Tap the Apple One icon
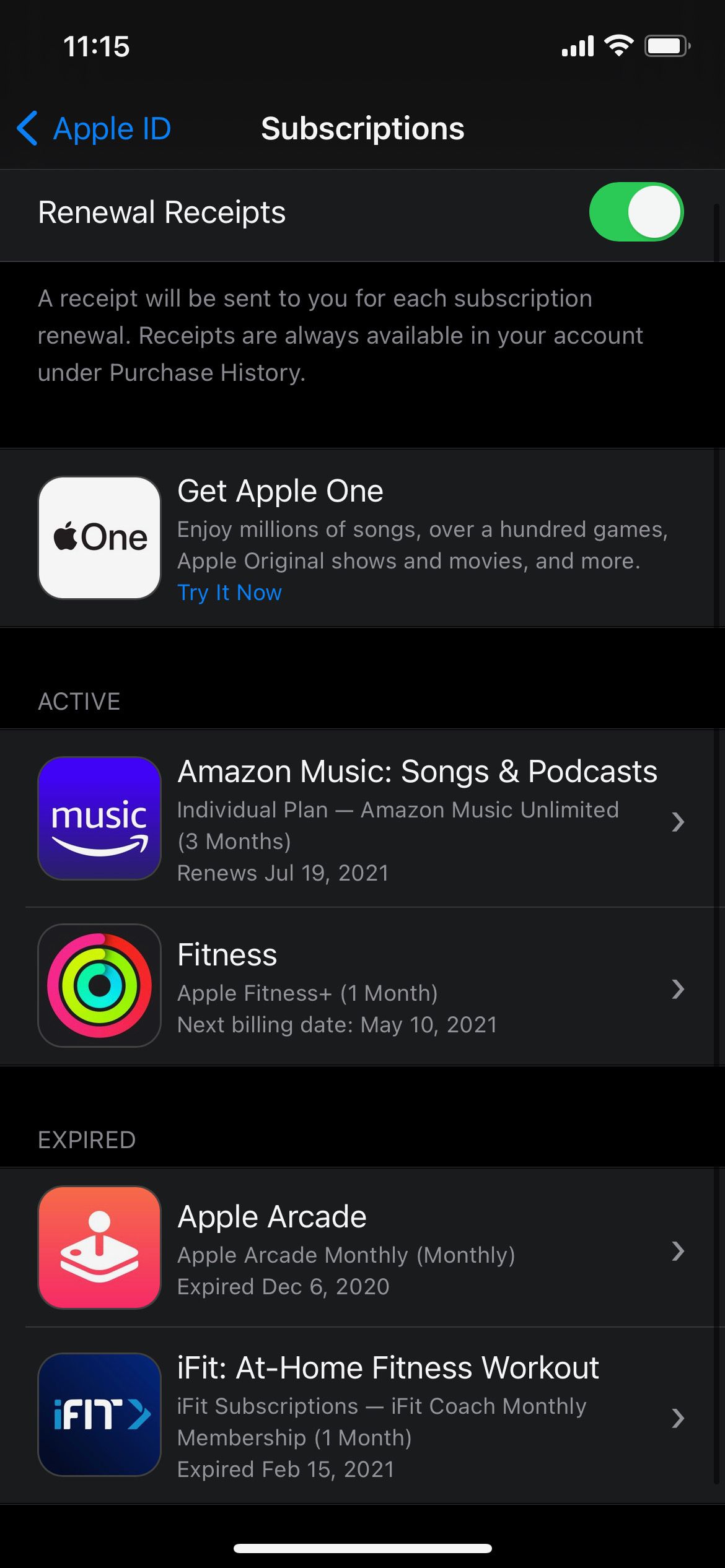 [99, 537]
